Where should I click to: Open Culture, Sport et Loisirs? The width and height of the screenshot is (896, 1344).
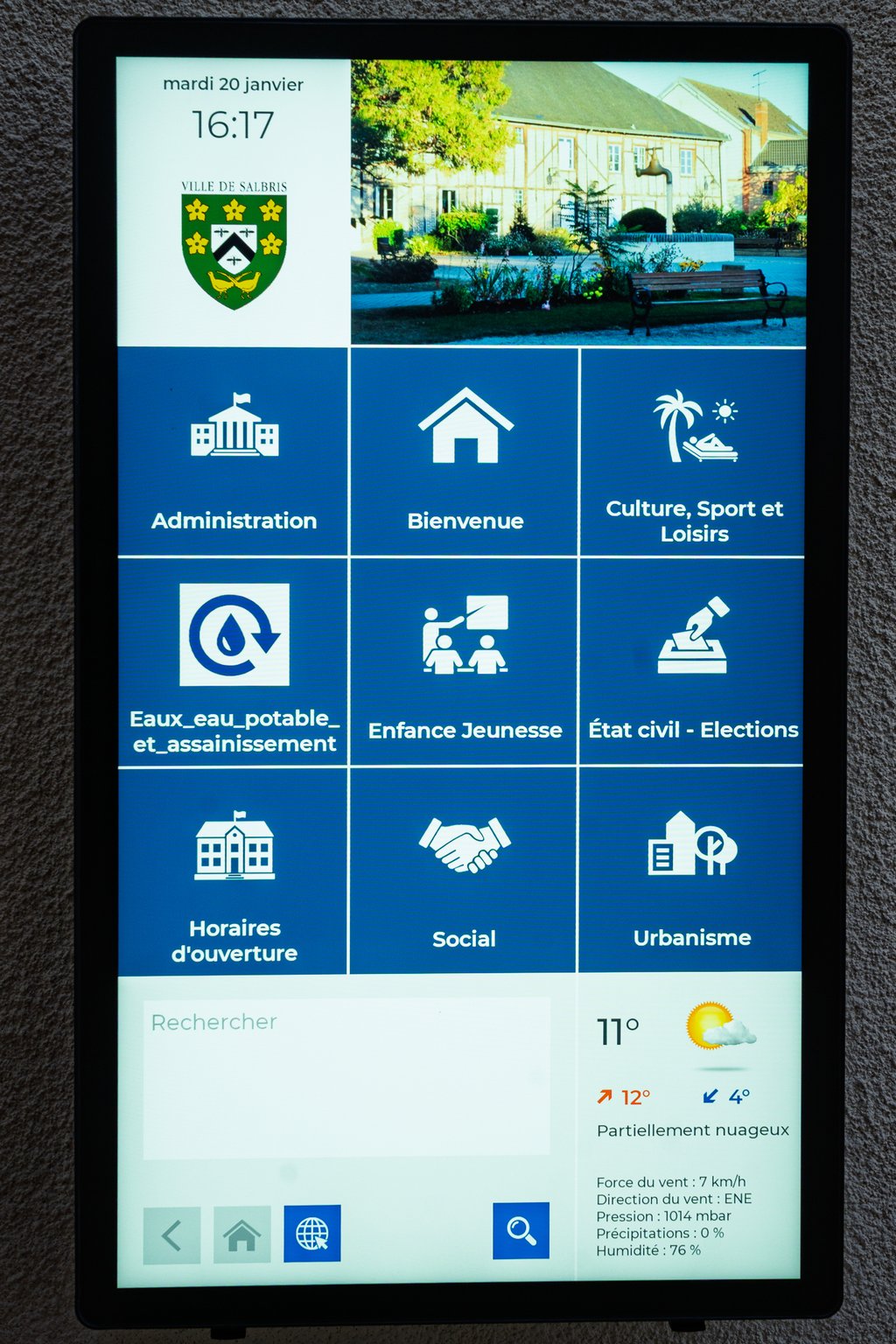[693, 452]
